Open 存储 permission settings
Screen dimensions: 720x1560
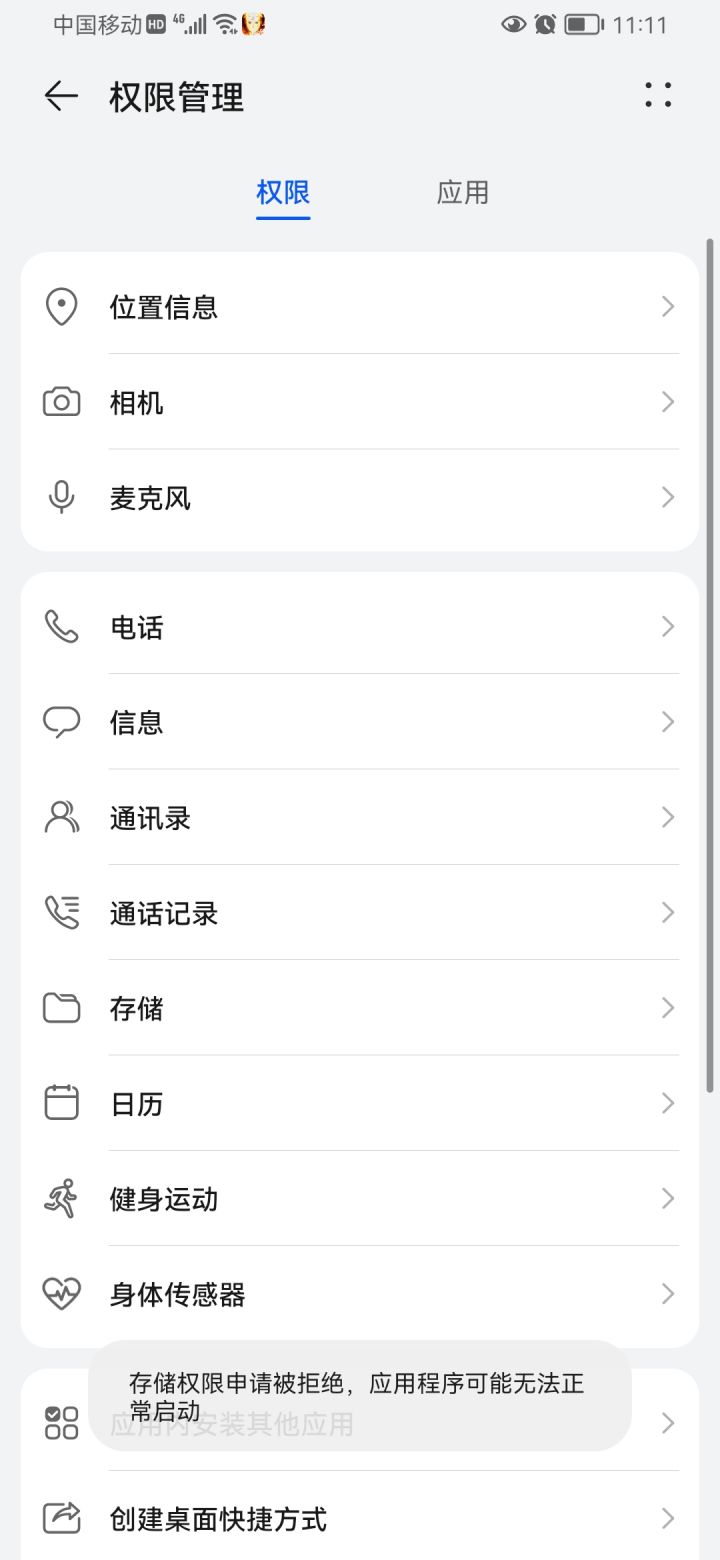pos(360,1008)
